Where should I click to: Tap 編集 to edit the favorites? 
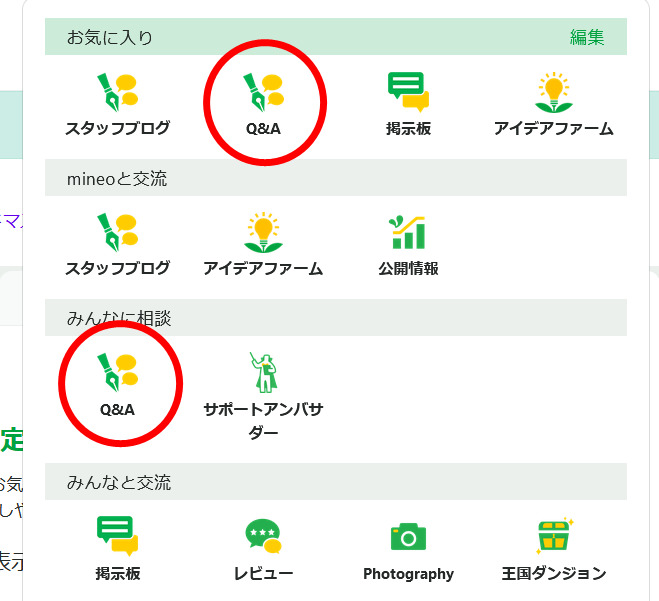coord(587,38)
